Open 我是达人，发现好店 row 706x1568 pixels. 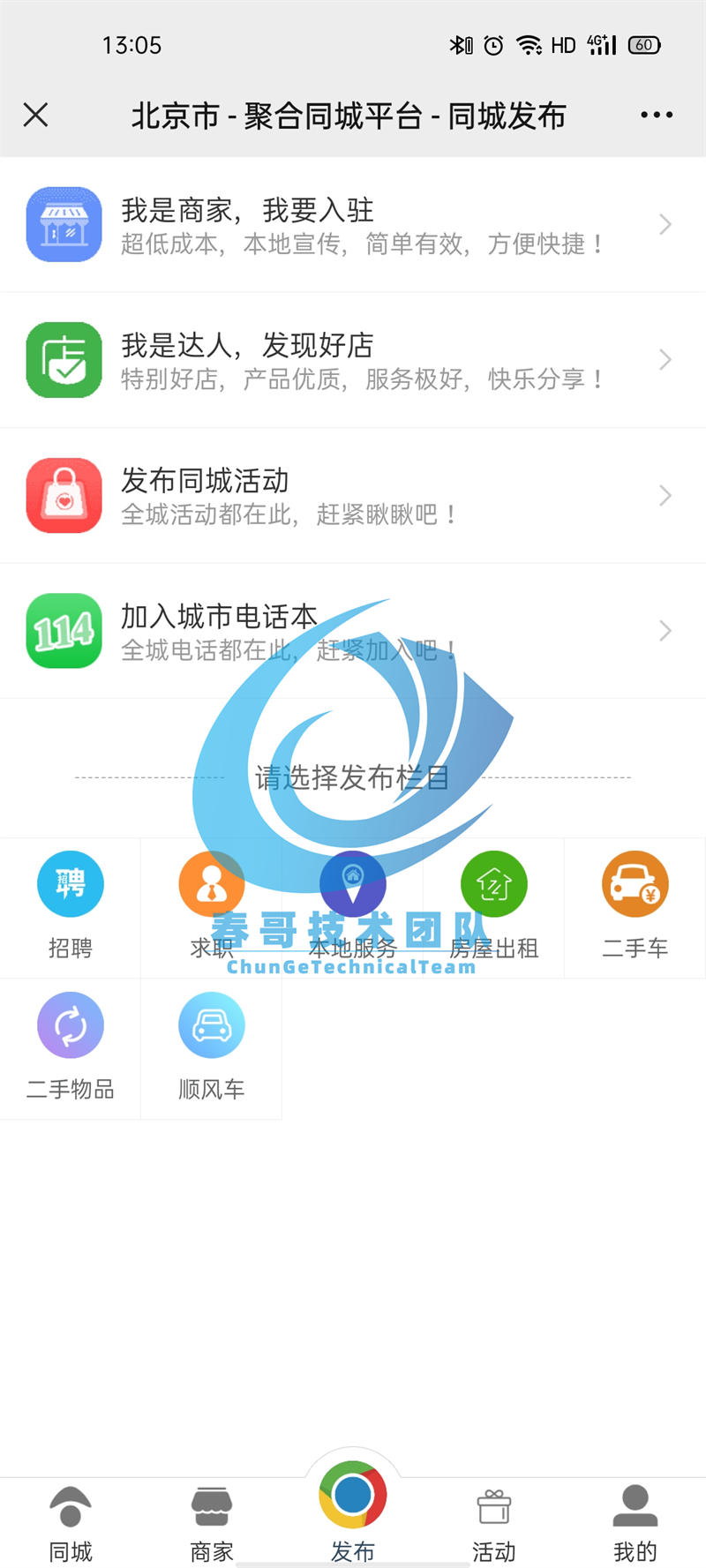pos(353,360)
